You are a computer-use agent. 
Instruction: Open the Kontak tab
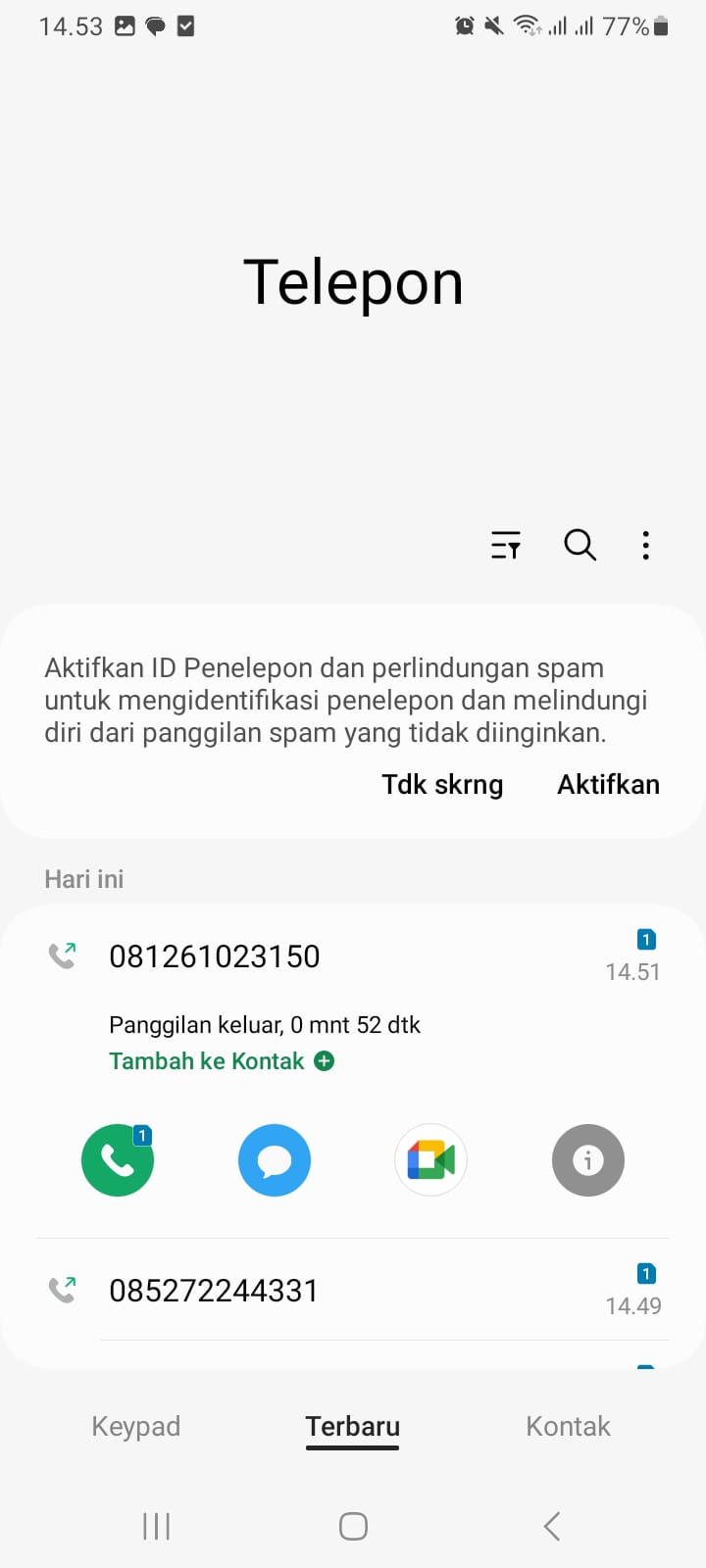tap(568, 1426)
